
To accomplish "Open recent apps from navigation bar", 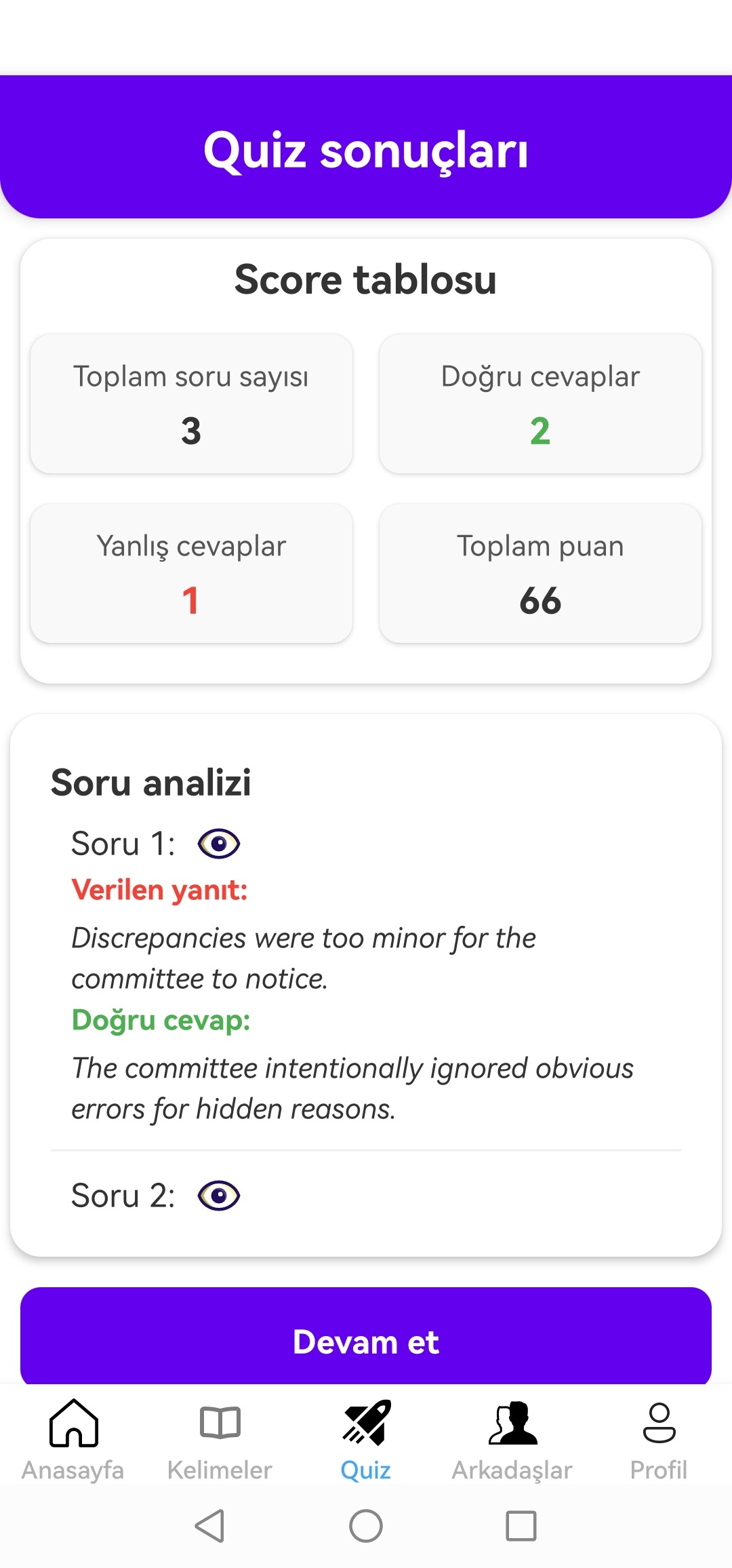I will pos(521,1526).
